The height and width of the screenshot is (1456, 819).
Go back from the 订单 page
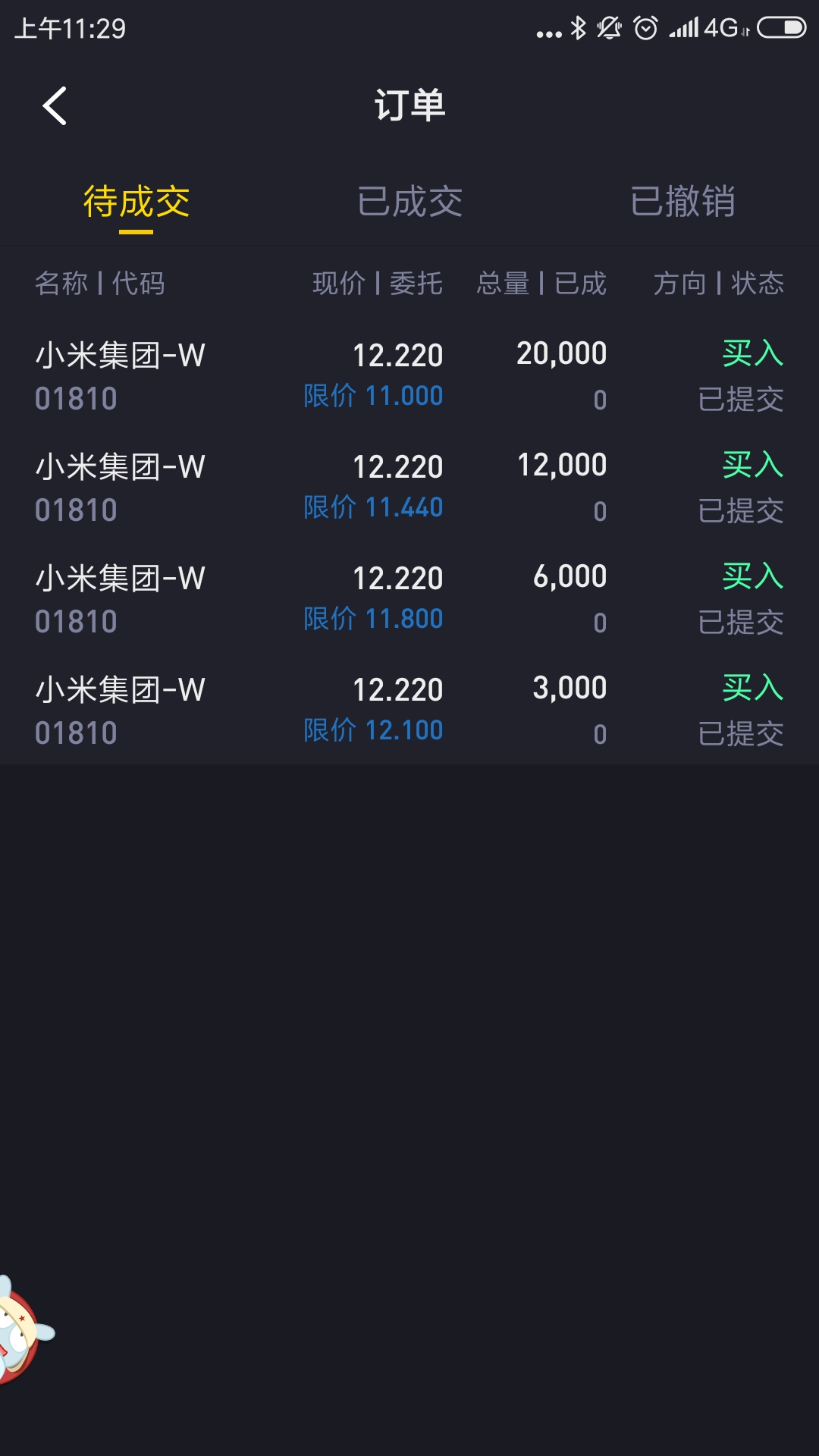coord(55,105)
